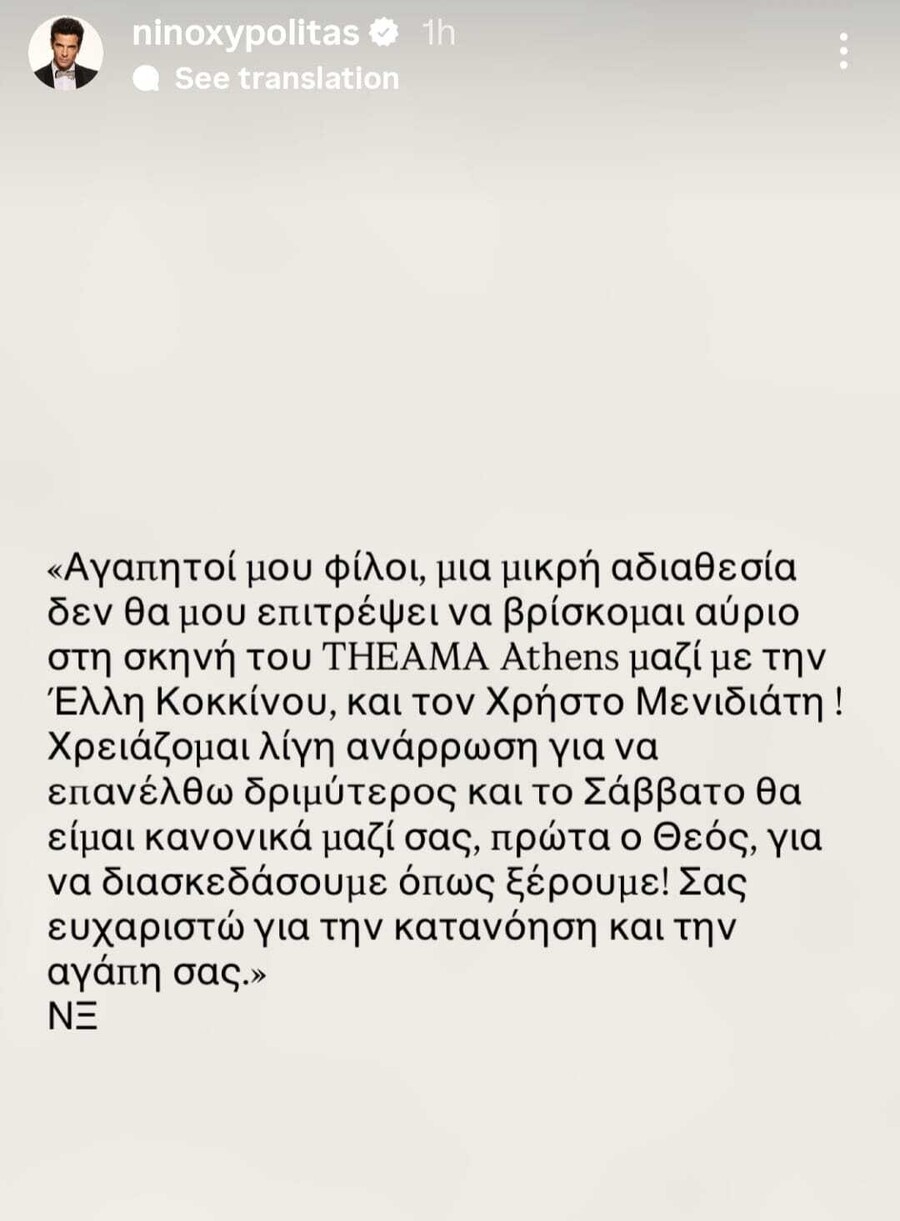Open ninoxypolitas profile picture
Screen dimensions: 900x1221
[65, 53]
